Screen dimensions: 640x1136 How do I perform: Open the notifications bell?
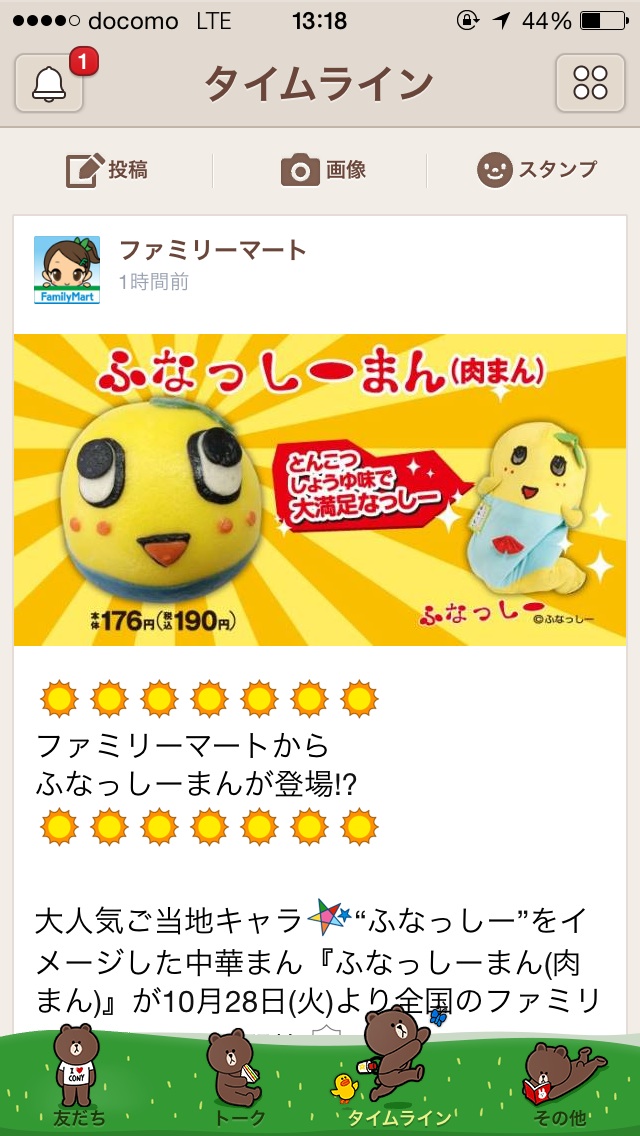pos(49,84)
